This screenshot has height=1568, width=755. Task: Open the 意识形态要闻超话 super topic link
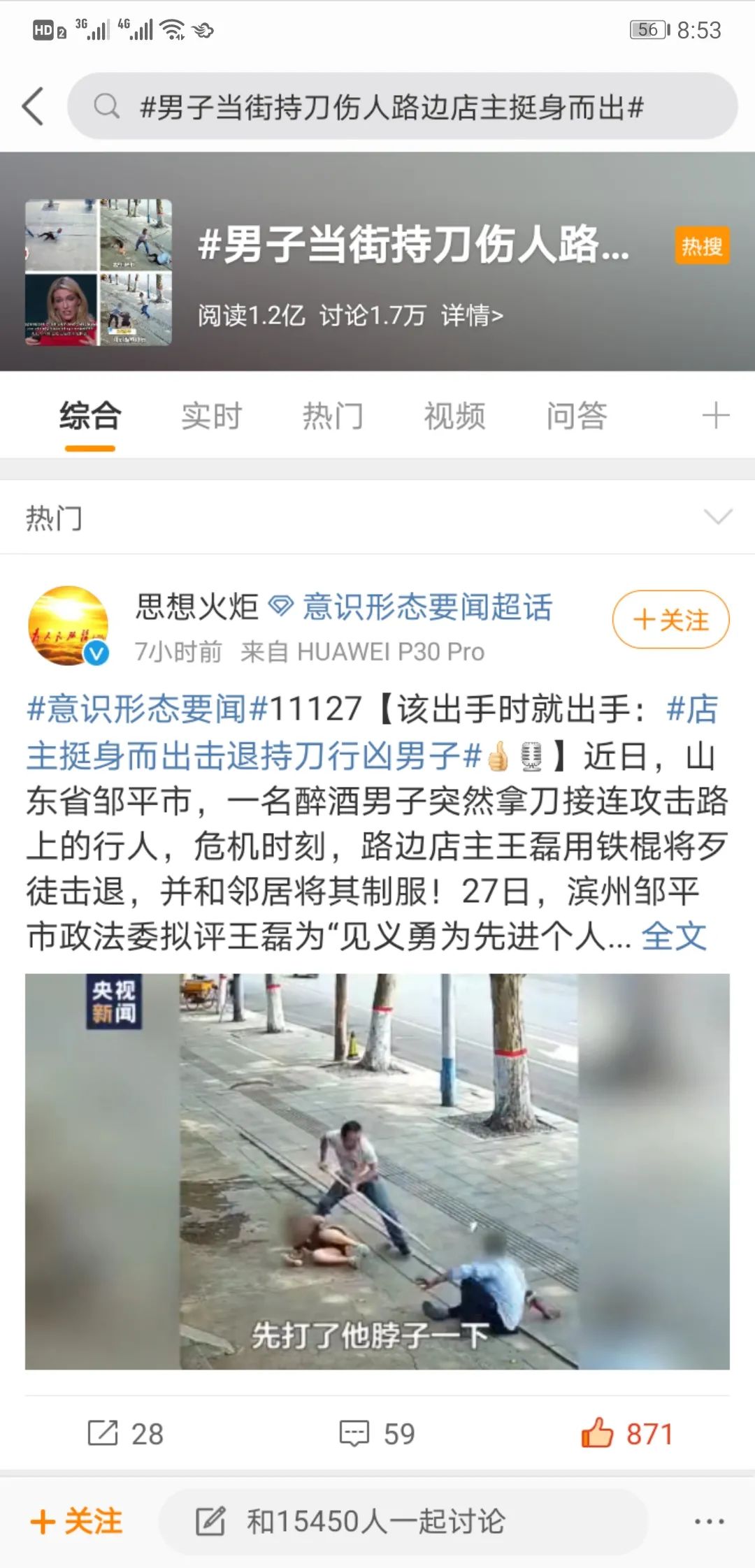[x=426, y=607]
